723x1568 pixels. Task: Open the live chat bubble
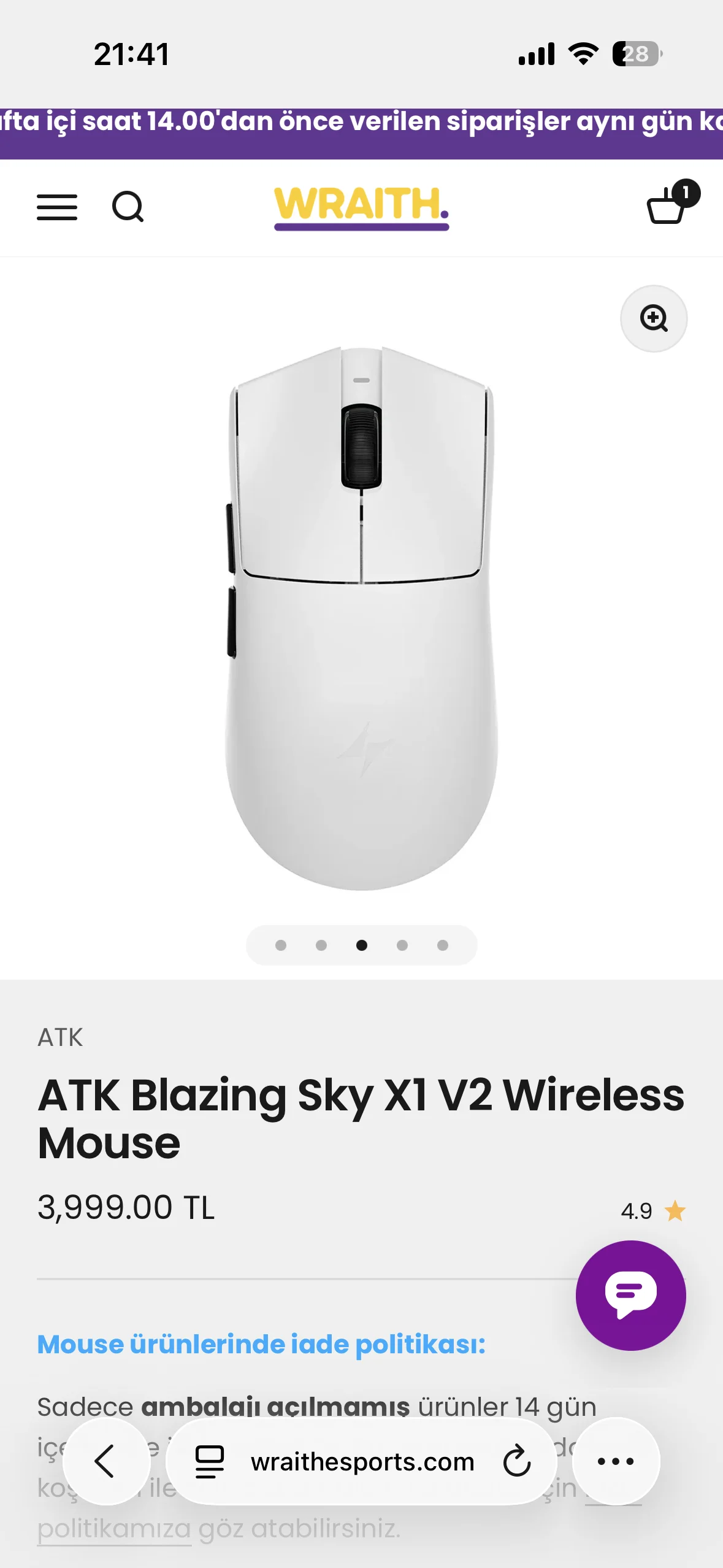(630, 1295)
